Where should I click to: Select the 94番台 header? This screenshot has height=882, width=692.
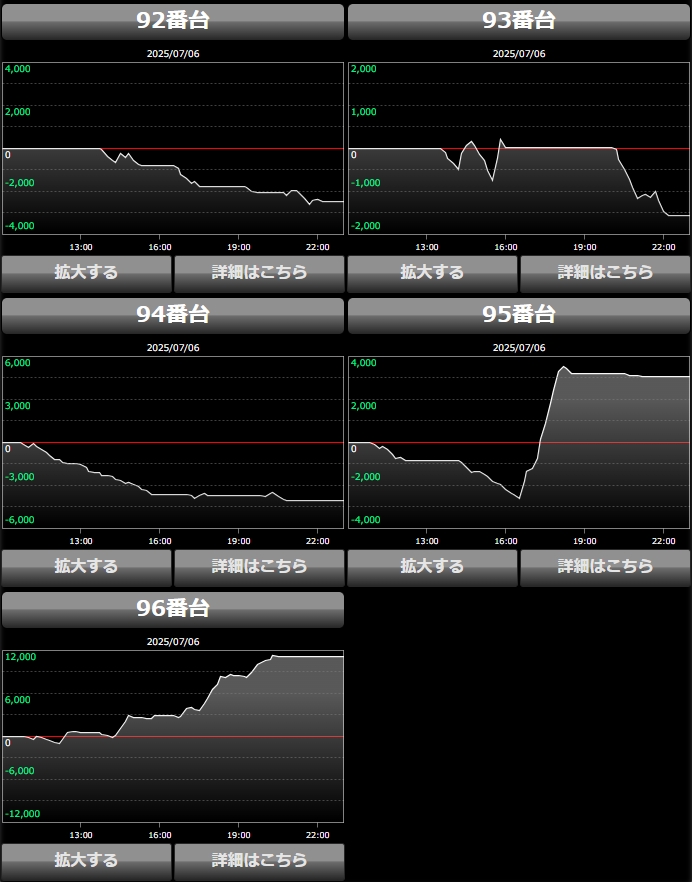(173, 315)
